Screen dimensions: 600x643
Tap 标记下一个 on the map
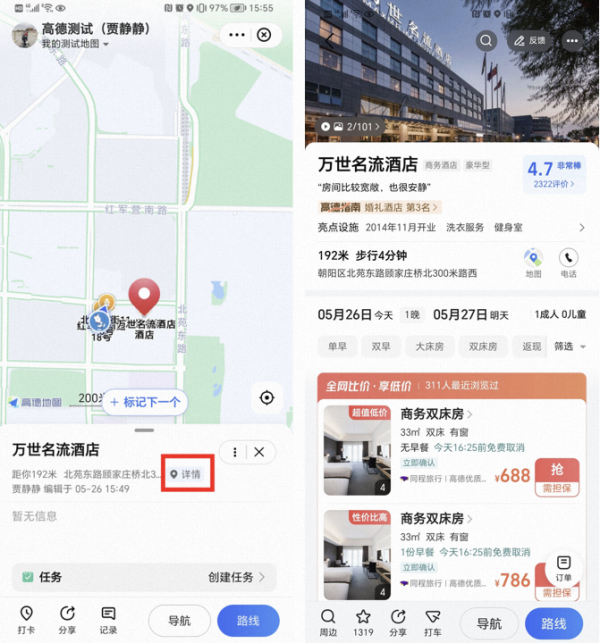tap(145, 403)
